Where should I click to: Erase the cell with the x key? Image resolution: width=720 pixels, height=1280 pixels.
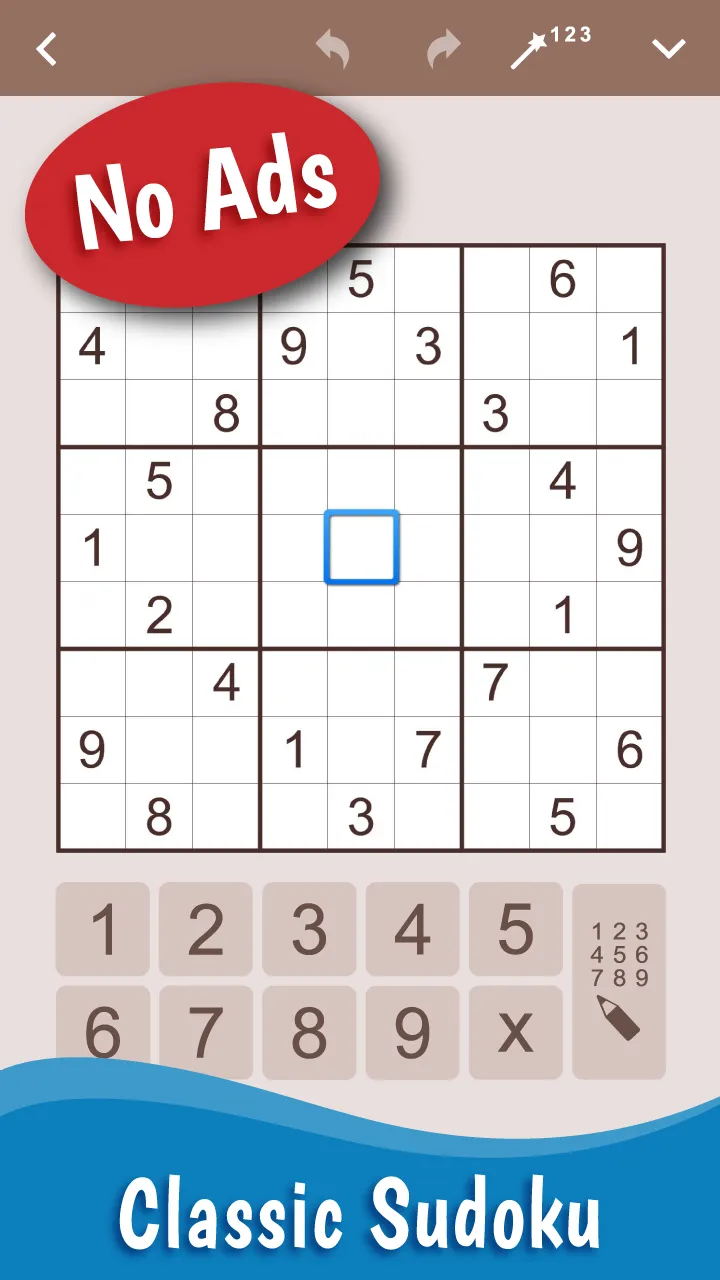coord(515,1032)
